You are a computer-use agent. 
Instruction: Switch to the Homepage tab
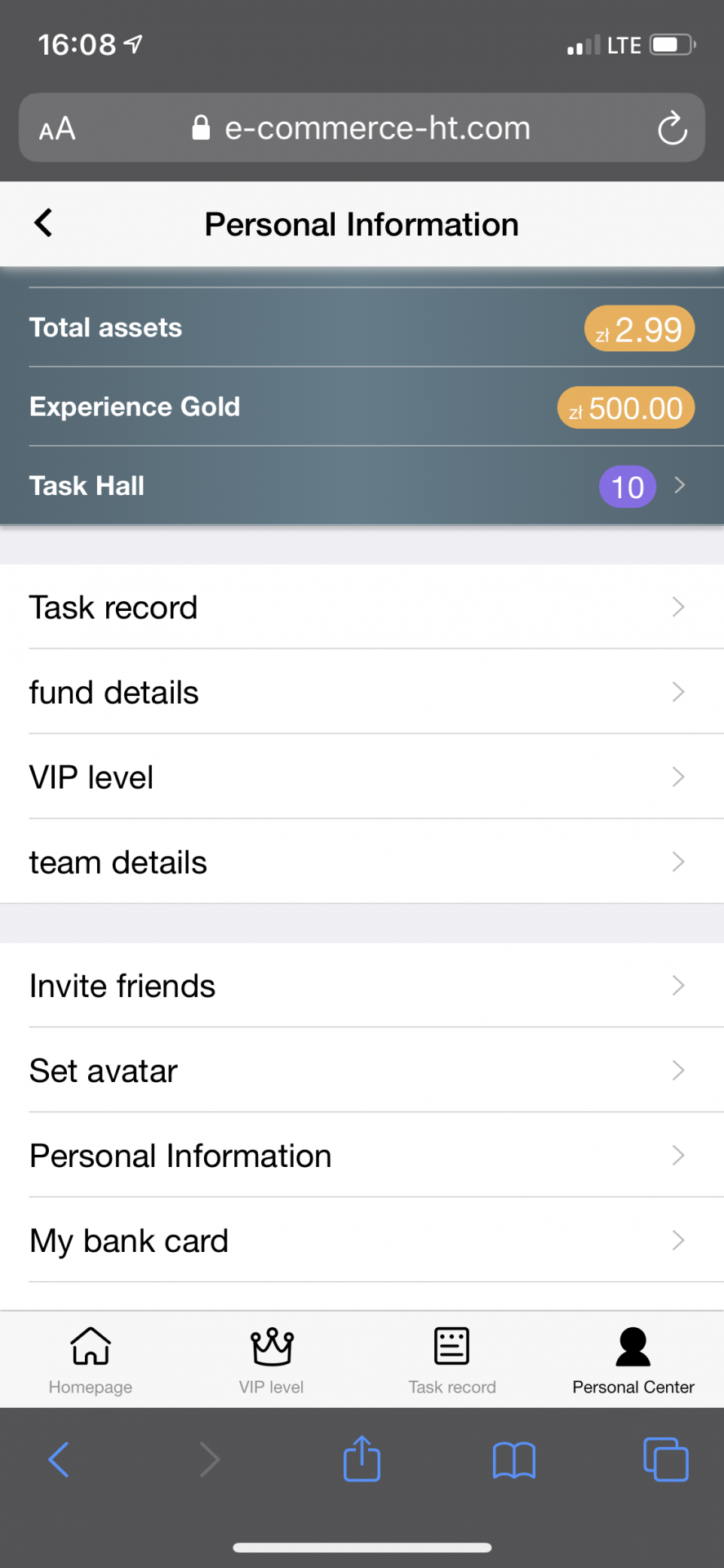tap(91, 1360)
